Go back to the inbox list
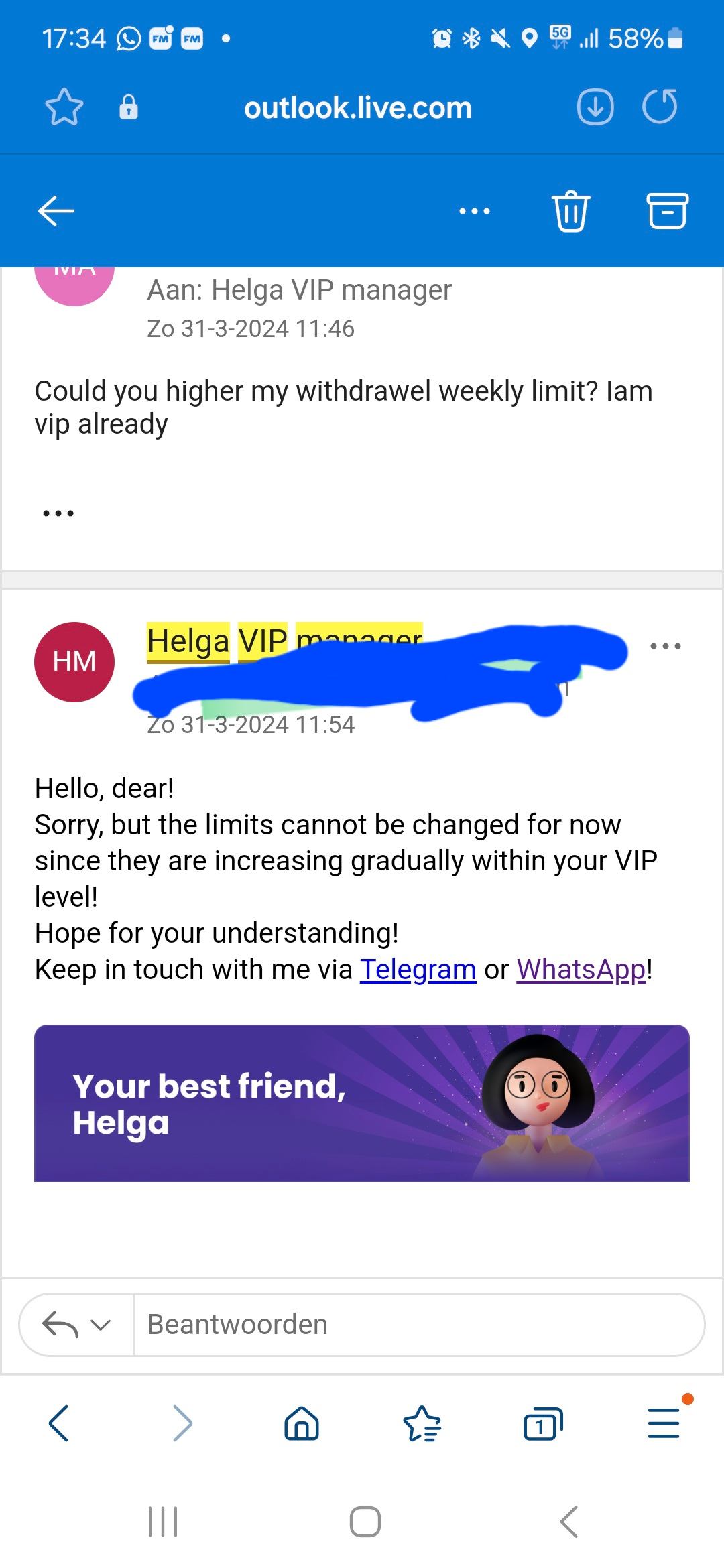Viewport: 724px width, 1568px height. [56, 211]
